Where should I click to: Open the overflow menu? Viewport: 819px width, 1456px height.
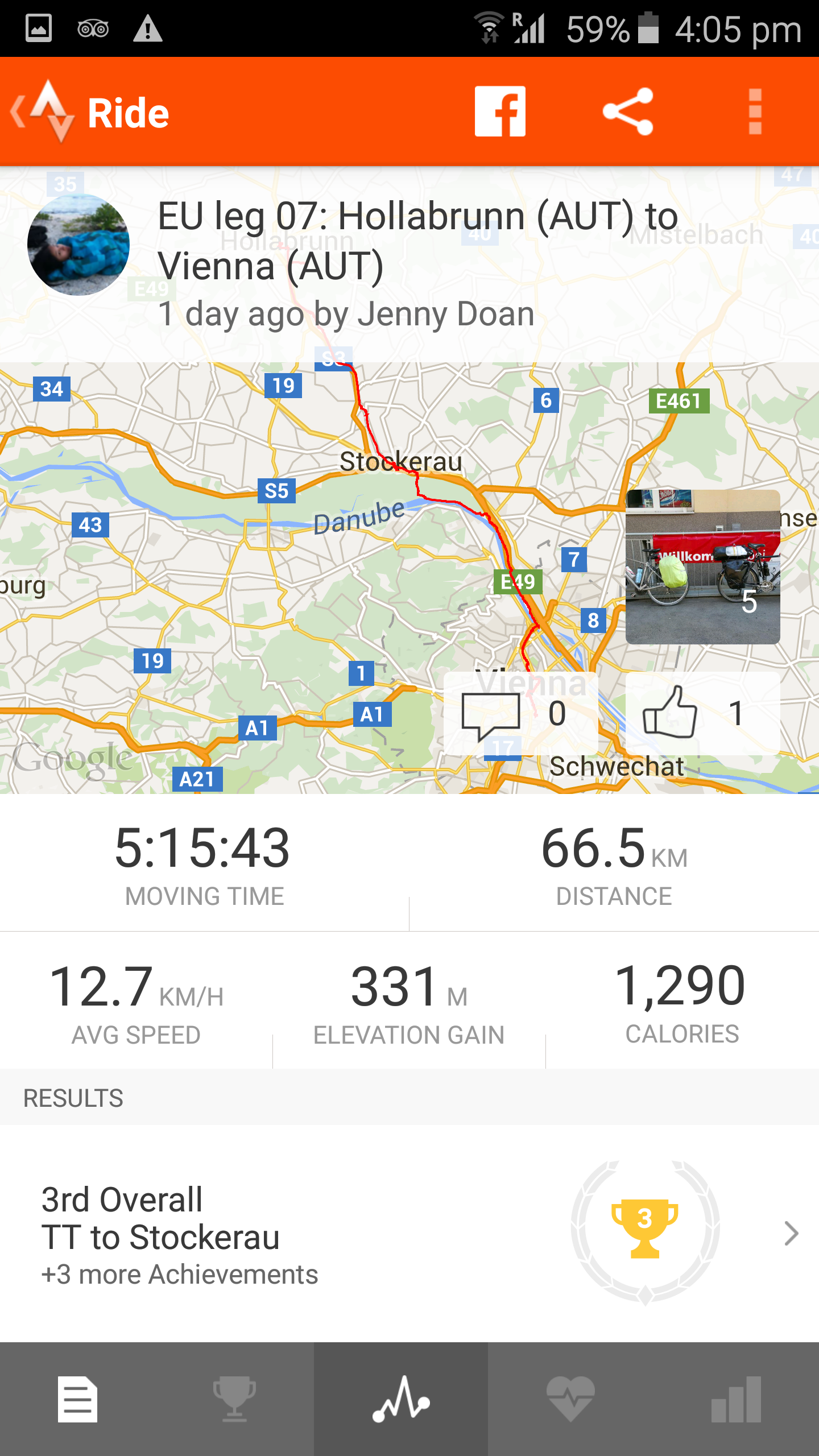pyautogui.click(x=755, y=111)
